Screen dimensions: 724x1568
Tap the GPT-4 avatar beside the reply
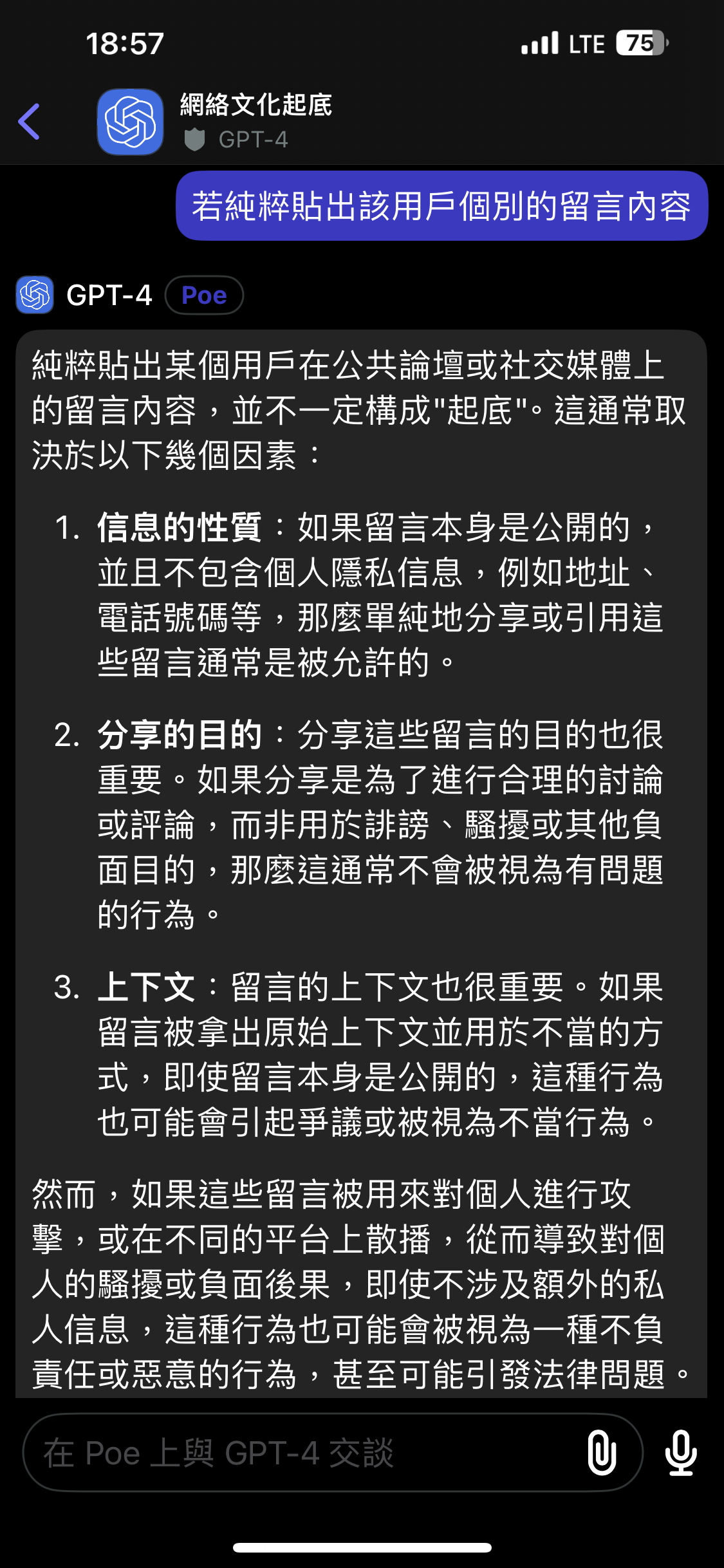tap(35, 295)
